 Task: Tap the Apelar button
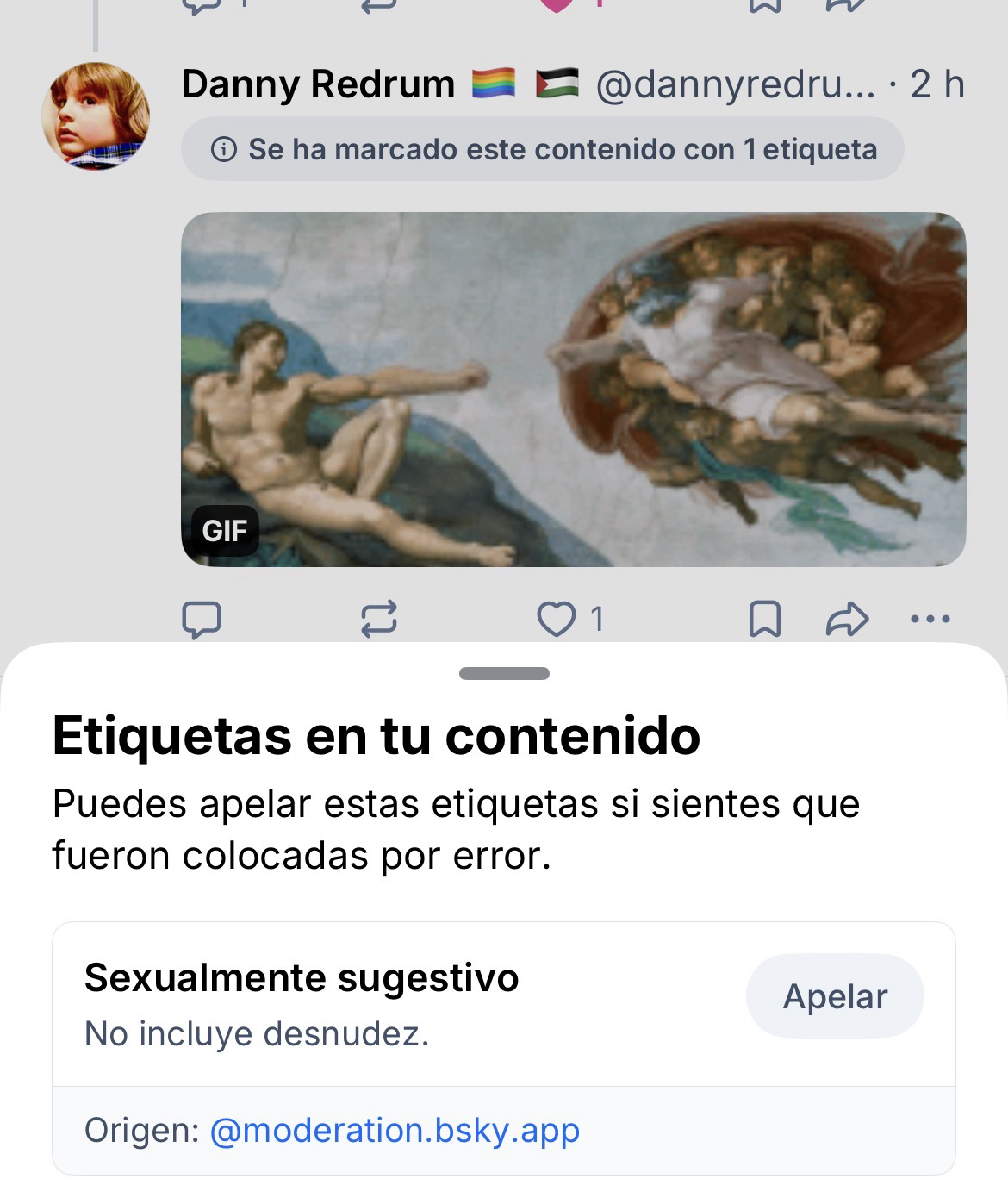(x=834, y=996)
